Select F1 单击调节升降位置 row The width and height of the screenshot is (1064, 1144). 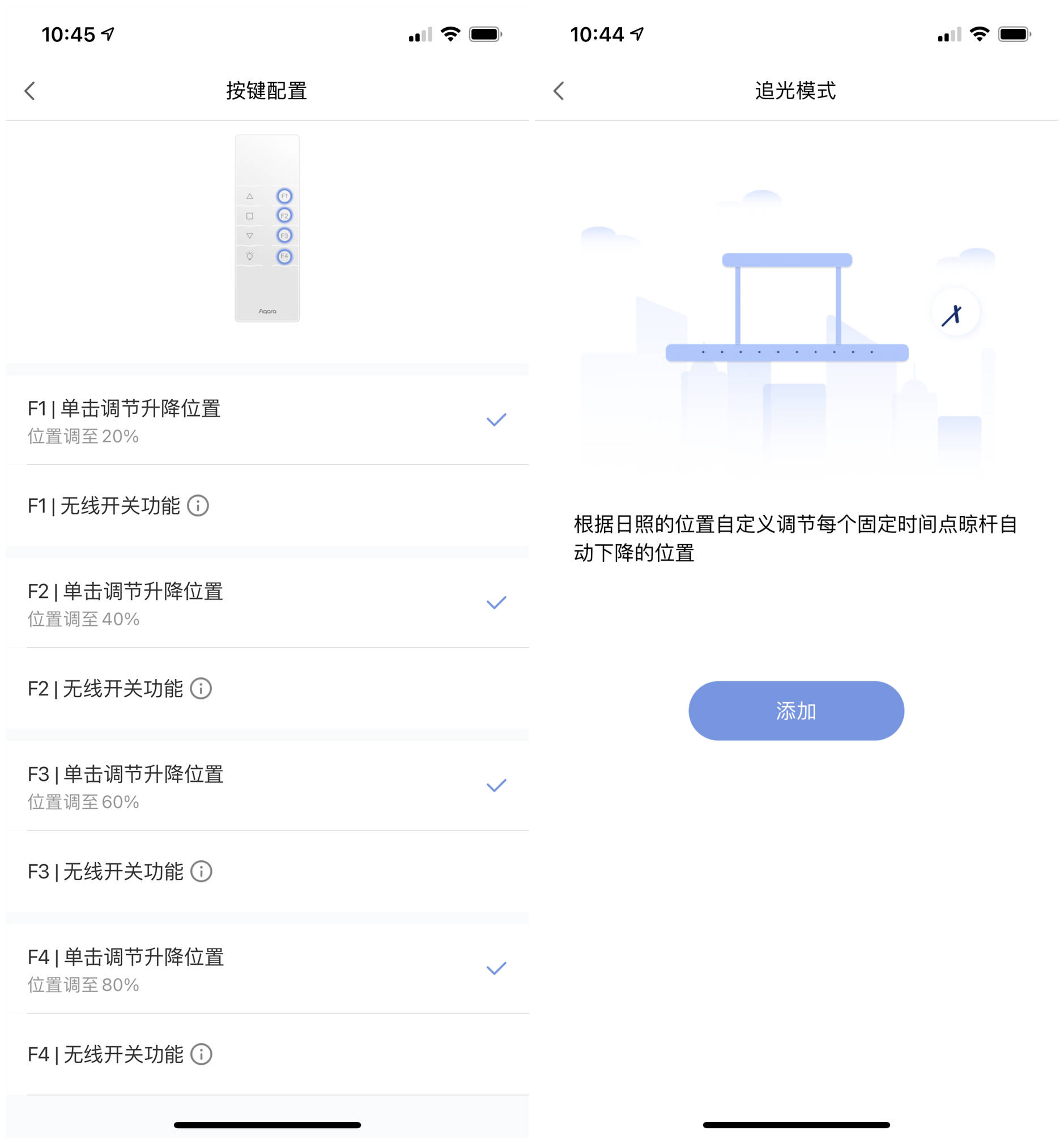(266, 421)
